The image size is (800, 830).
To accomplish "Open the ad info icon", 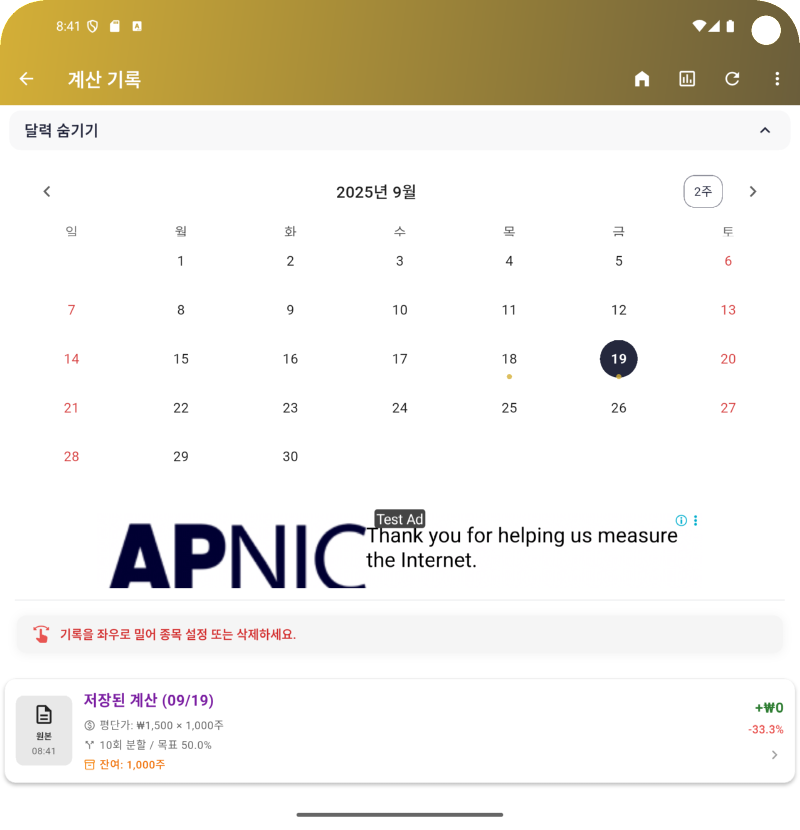I will point(681,521).
